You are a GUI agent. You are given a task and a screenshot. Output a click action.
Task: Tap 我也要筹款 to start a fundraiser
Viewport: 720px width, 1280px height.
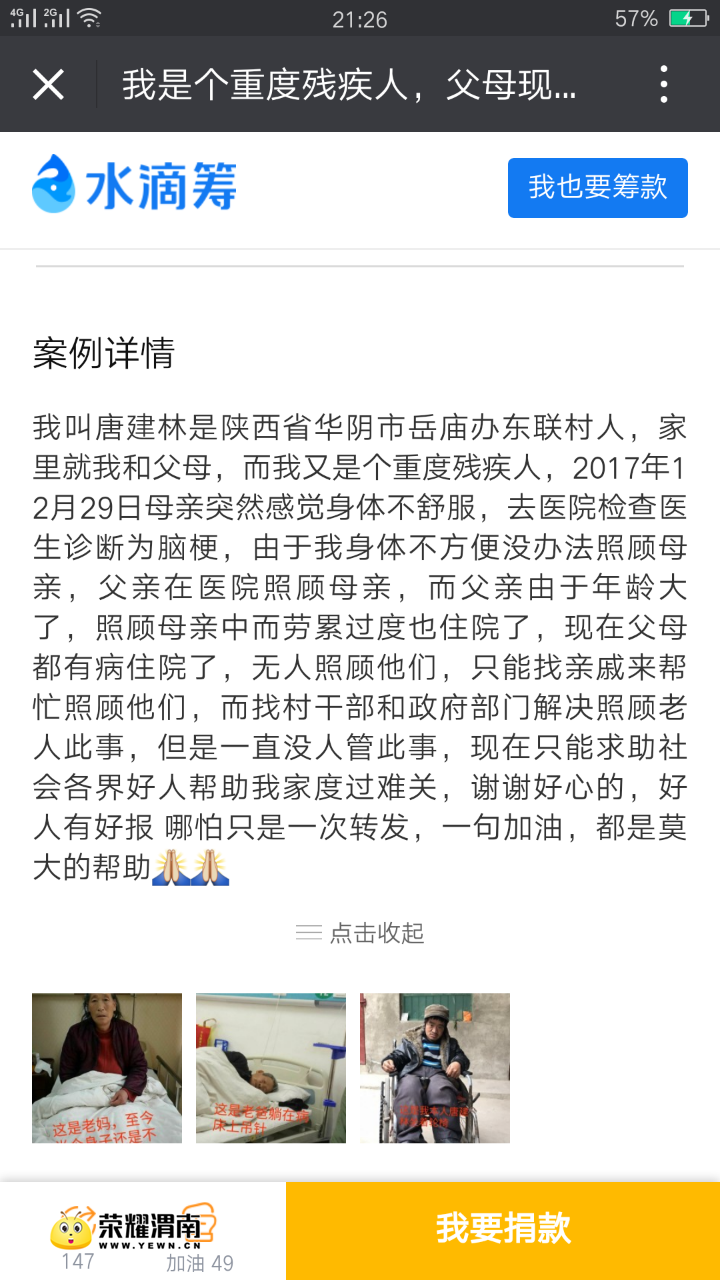click(x=597, y=187)
